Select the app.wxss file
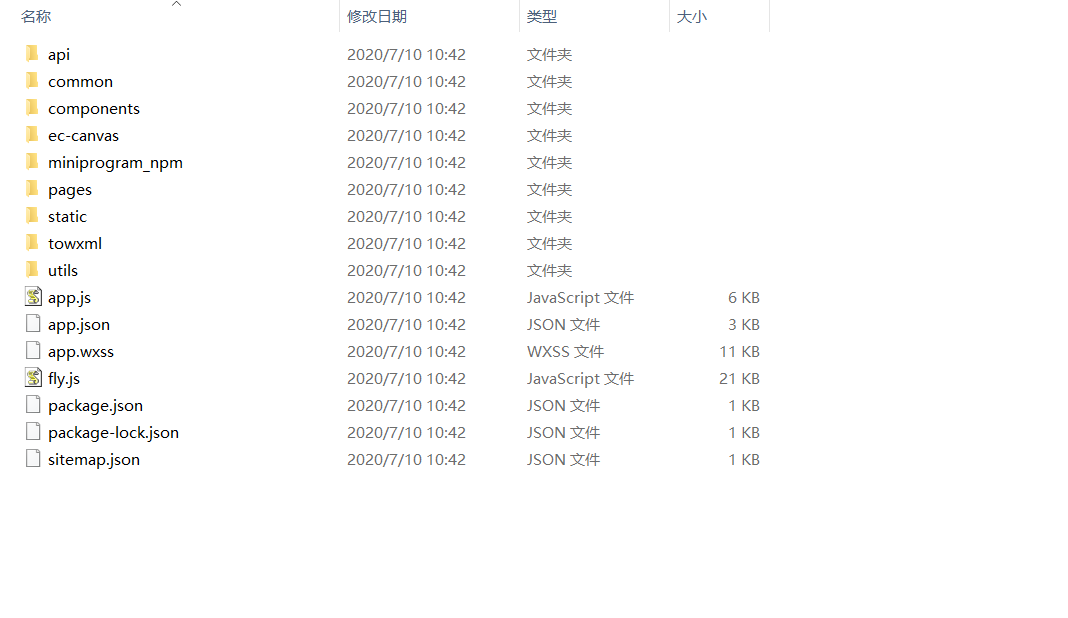1068x618 pixels. pyautogui.click(x=80, y=352)
